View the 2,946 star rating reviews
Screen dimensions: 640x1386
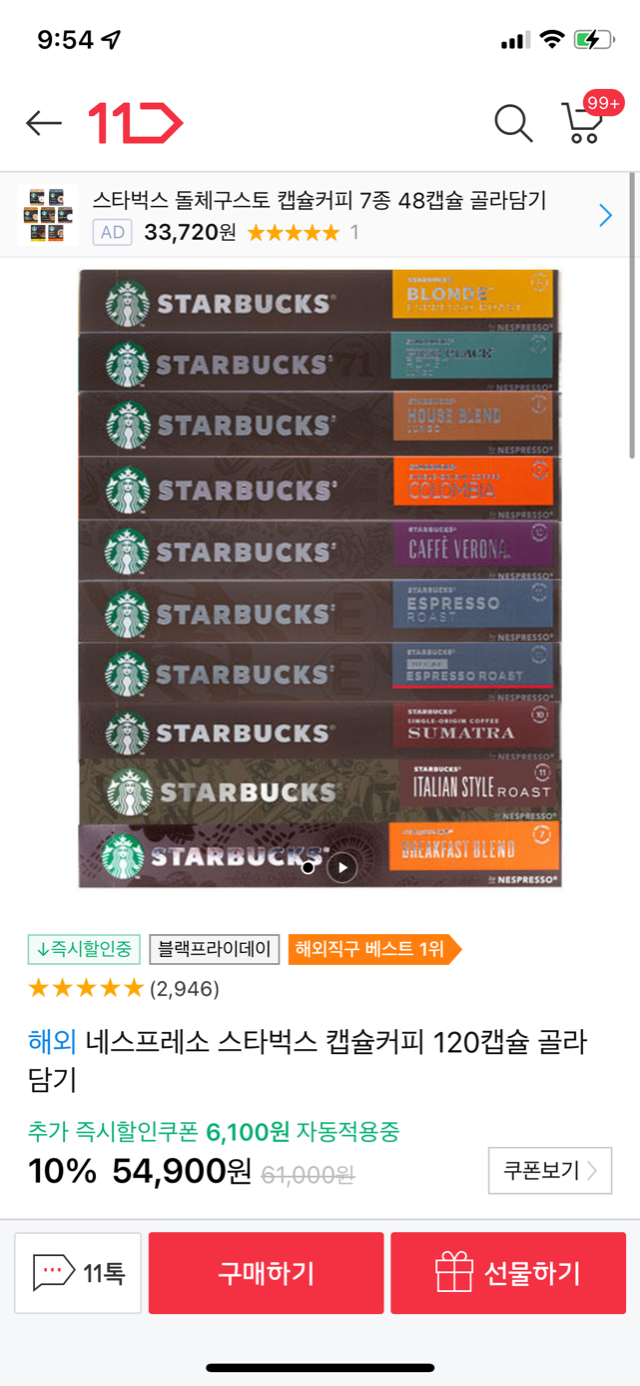pos(124,989)
